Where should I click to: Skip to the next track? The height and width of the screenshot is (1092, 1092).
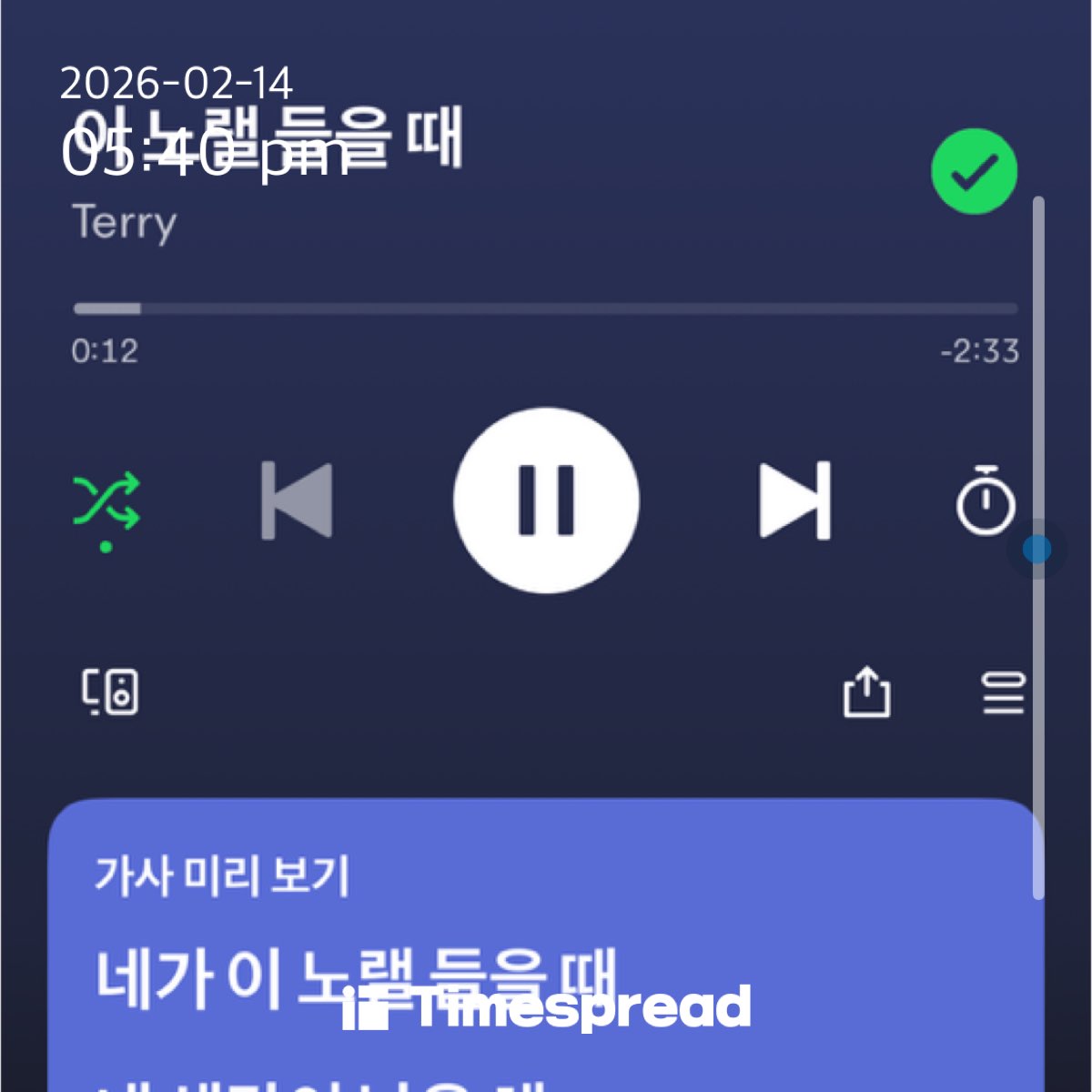(795, 500)
